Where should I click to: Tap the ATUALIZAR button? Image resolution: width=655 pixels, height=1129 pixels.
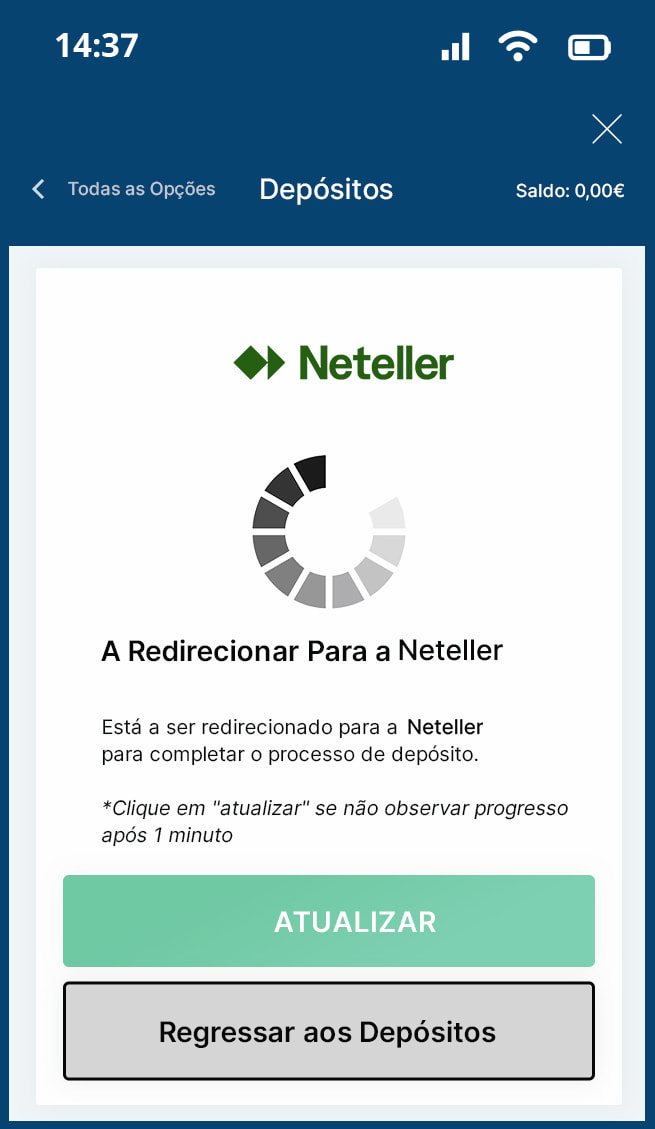tap(328, 921)
